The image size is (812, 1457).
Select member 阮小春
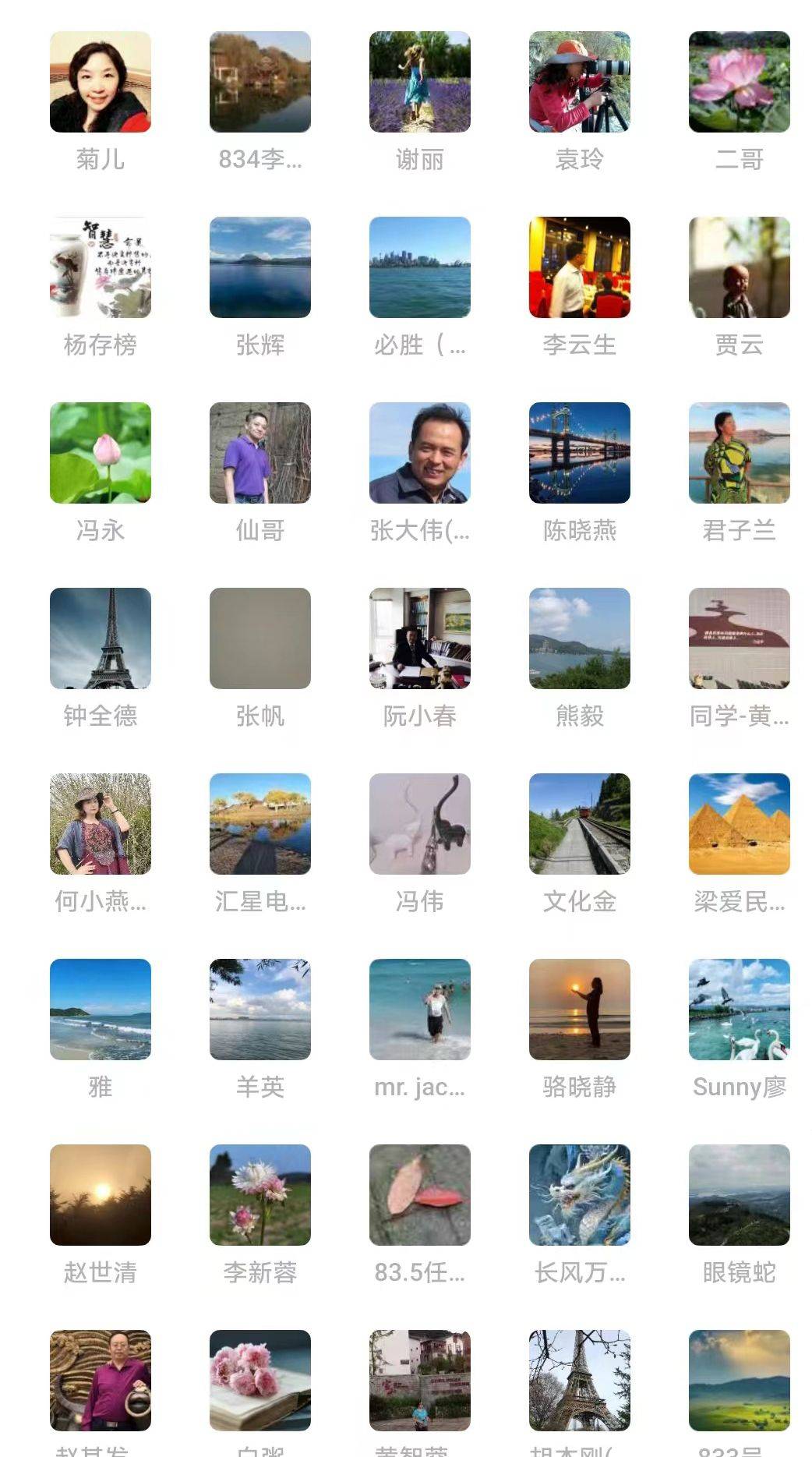pos(419,638)
